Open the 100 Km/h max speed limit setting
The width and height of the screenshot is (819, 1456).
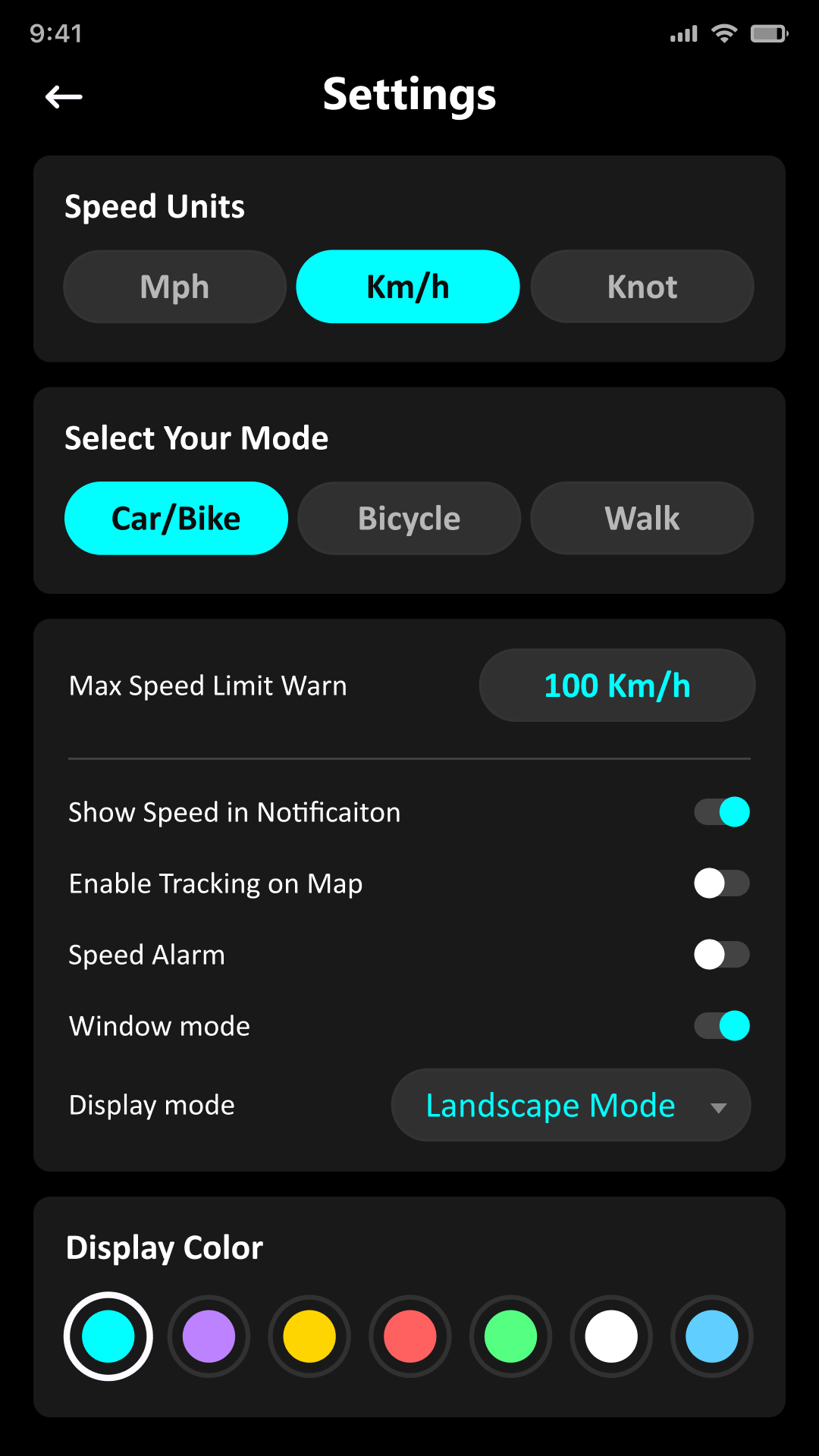(x=617, y=685)
